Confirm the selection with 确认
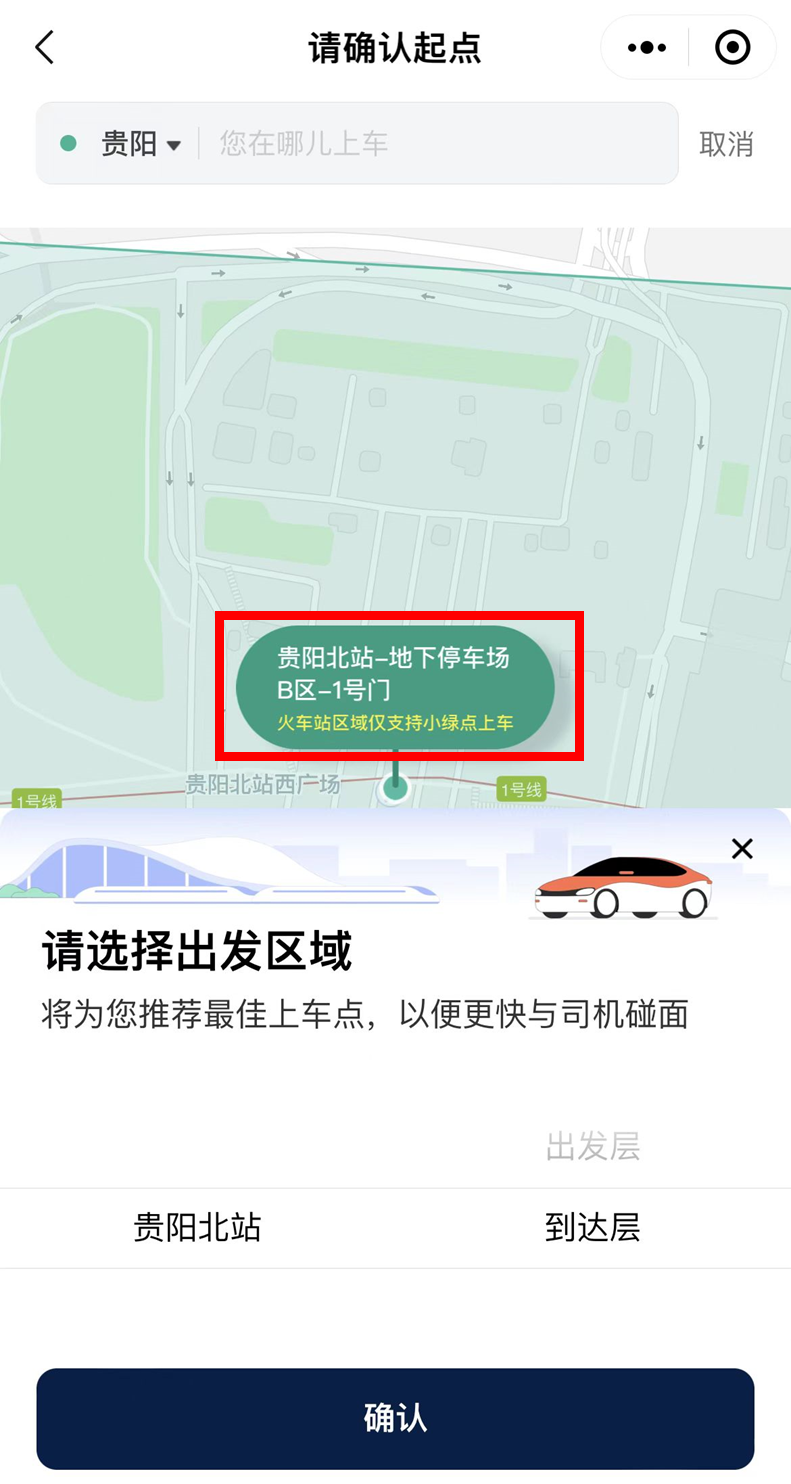 point(395,1418)
